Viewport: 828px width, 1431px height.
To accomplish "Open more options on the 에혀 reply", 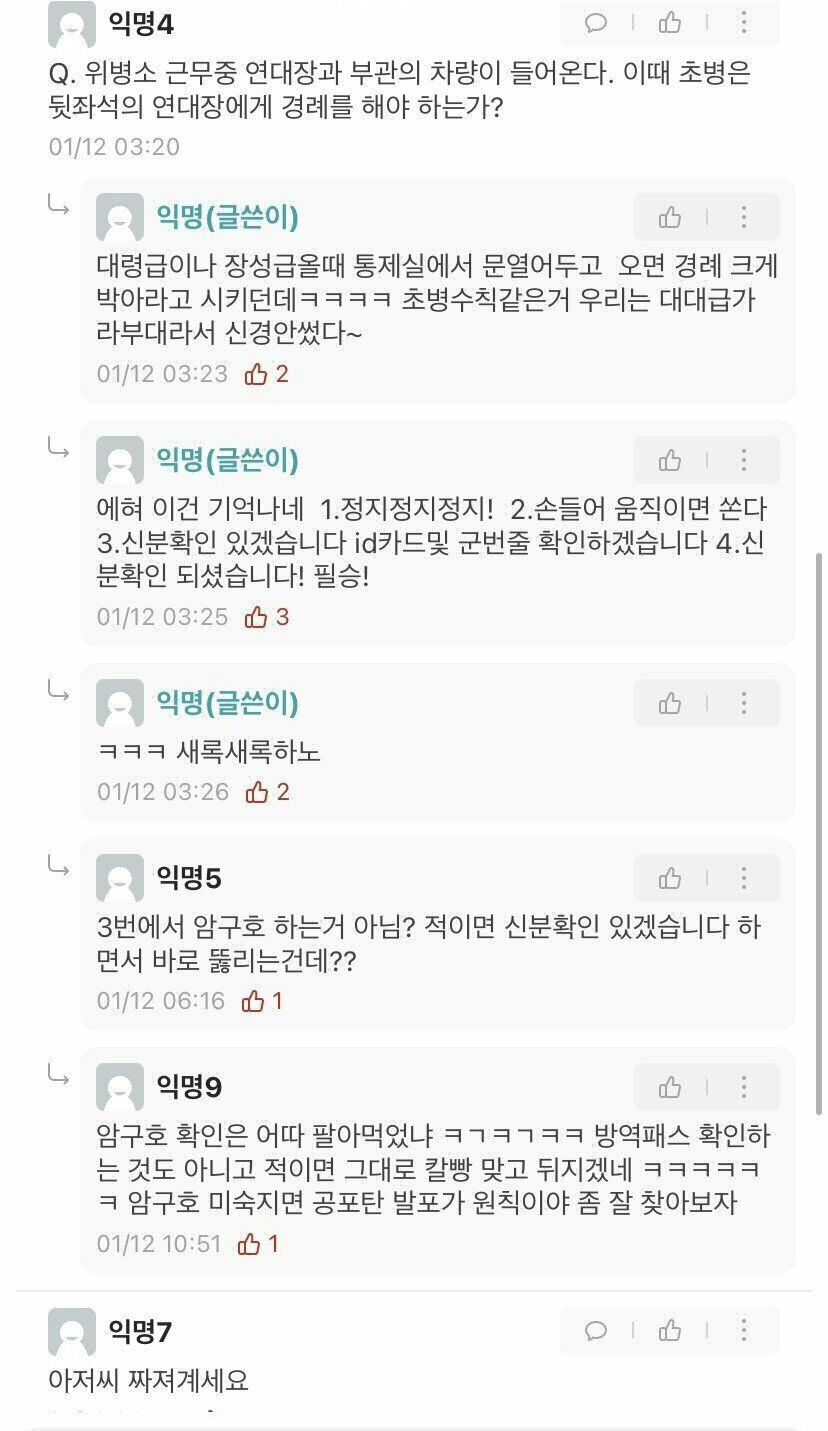I will pos(743,460).
